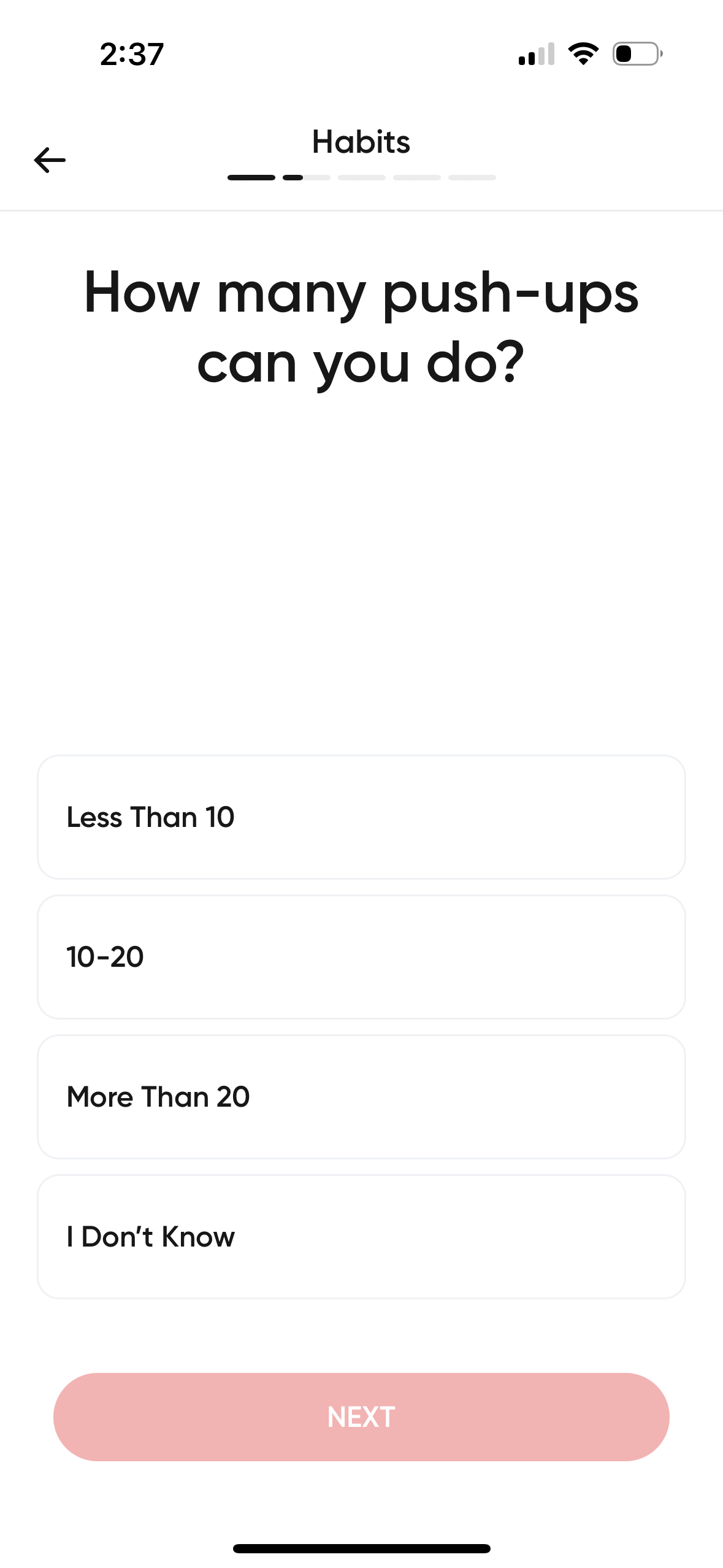This screenshot has height=1568, width=723.
Task: Tap the second progress bar segment
Action: [306, 177]
